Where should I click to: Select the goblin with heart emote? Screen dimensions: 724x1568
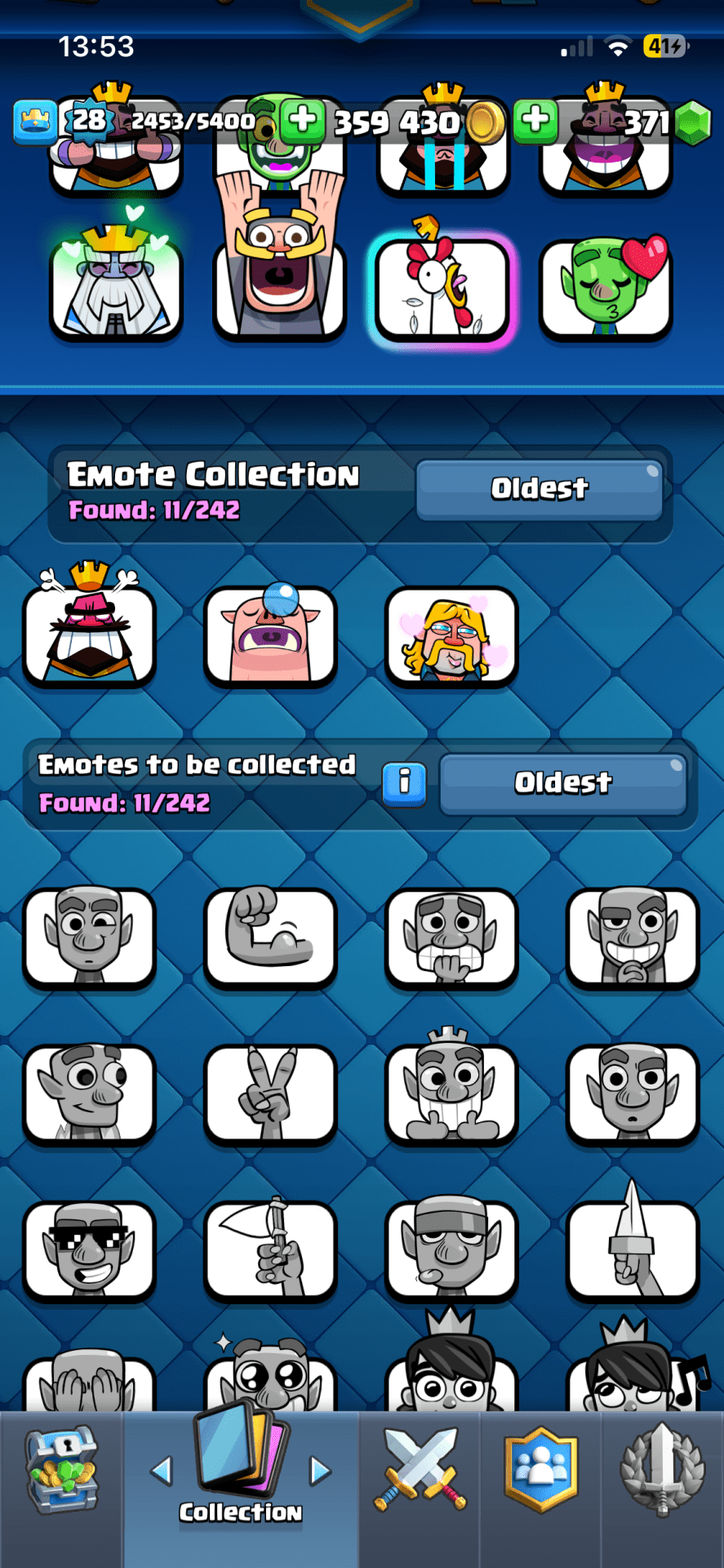pyautogui.click(x=606, y=288)
